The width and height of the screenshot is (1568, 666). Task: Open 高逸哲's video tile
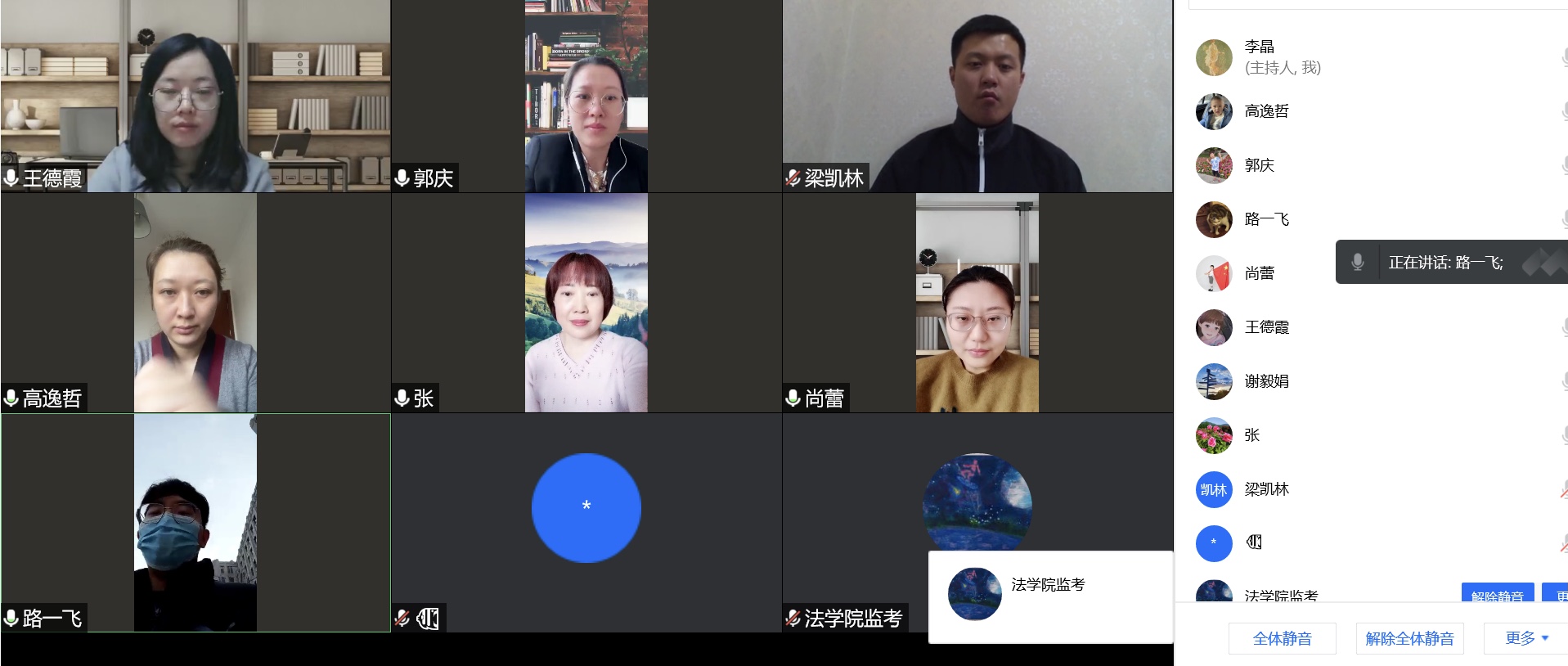195,303
